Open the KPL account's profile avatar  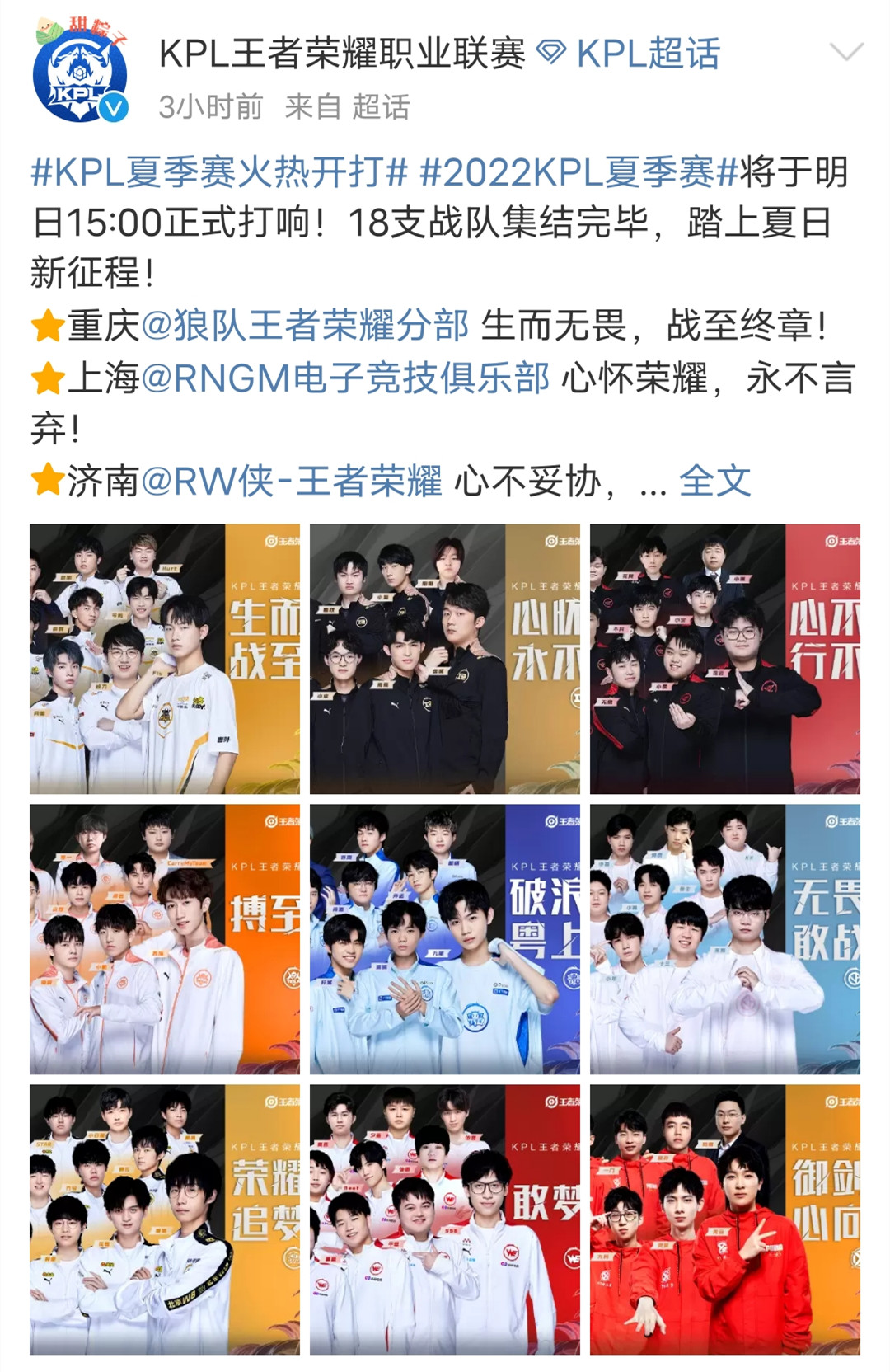[80, 73]
